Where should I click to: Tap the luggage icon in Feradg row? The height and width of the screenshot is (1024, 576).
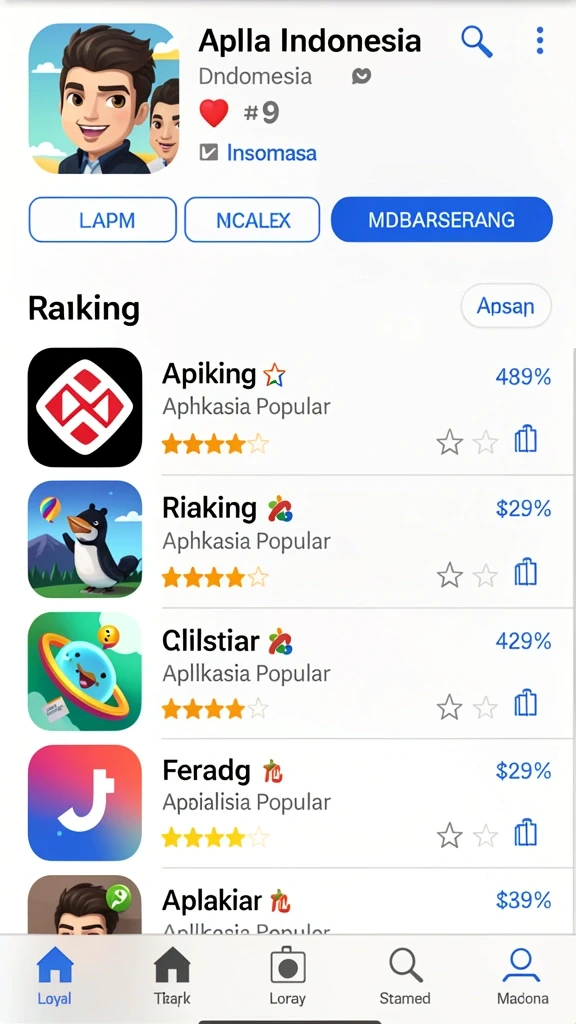pyautogui.click(x=526, y=833)
